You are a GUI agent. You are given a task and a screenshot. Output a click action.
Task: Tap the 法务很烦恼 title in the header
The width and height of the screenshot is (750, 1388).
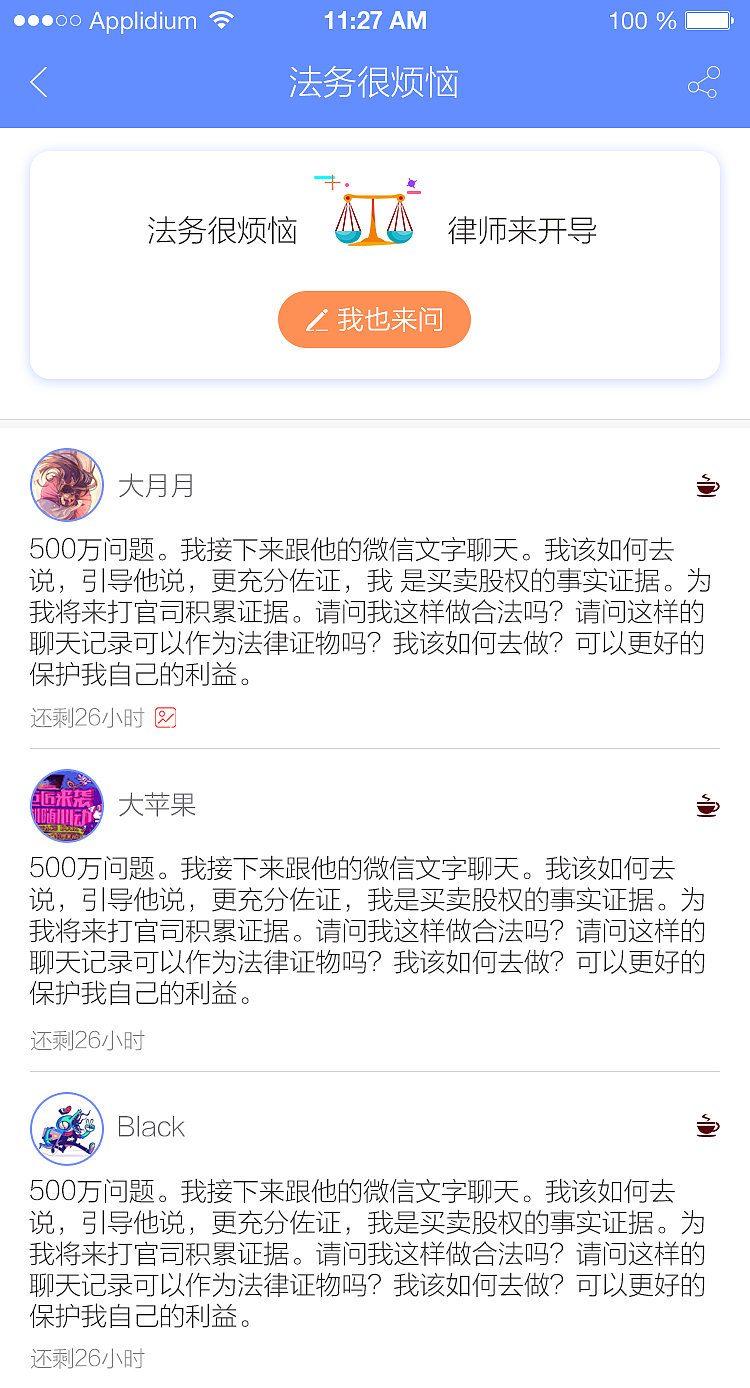[374, 83]
